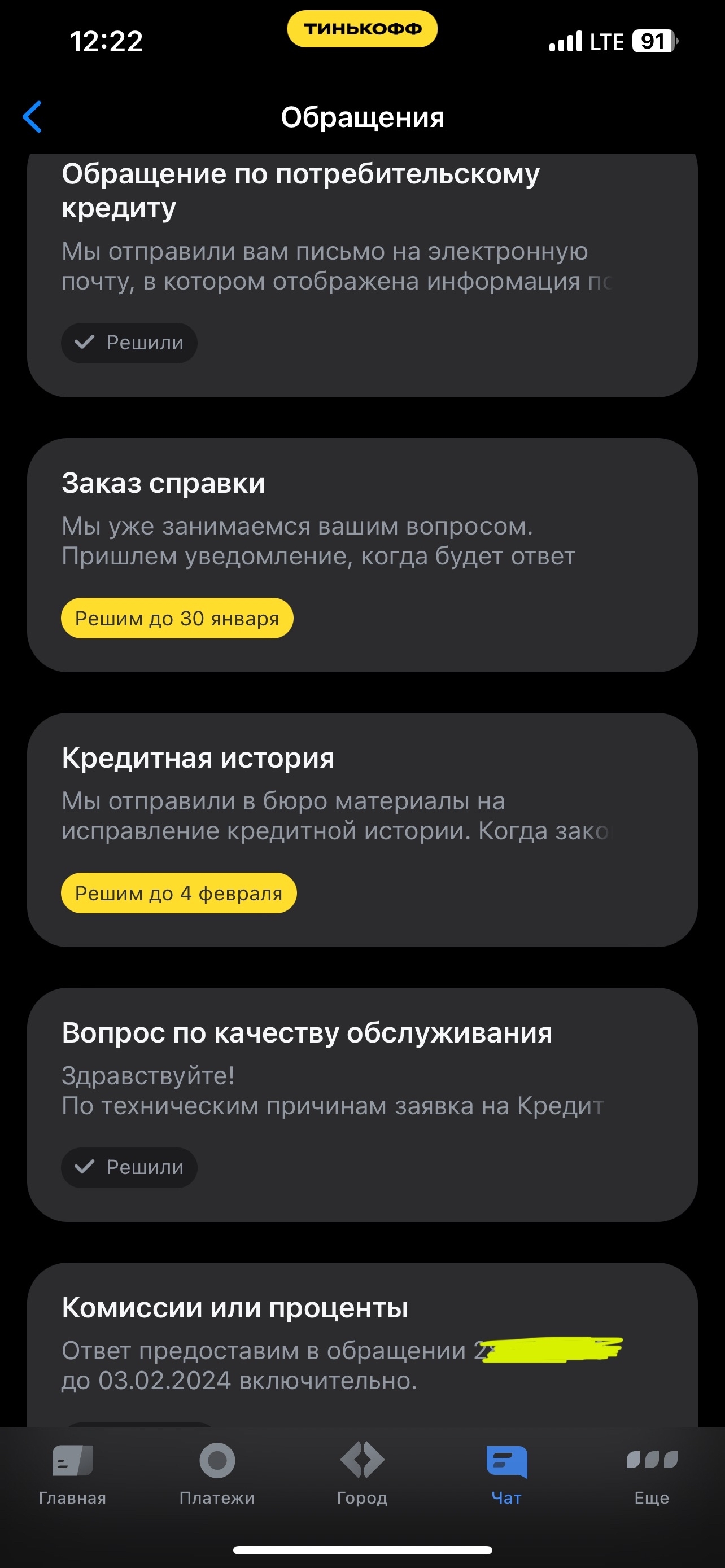Viewport: 725px width, 1568px height.
Task: Select the Чат tab
Action: tap(506, 1473)
